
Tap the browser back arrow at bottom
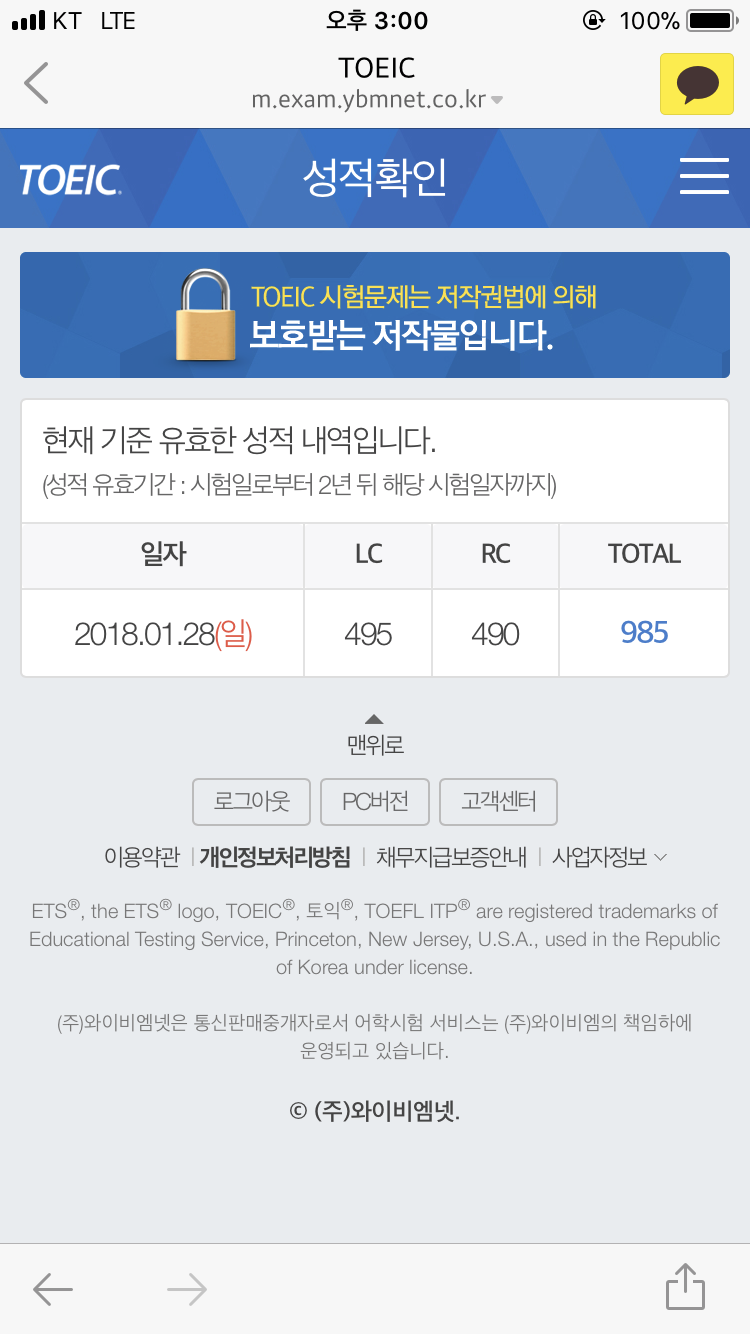52,1289
